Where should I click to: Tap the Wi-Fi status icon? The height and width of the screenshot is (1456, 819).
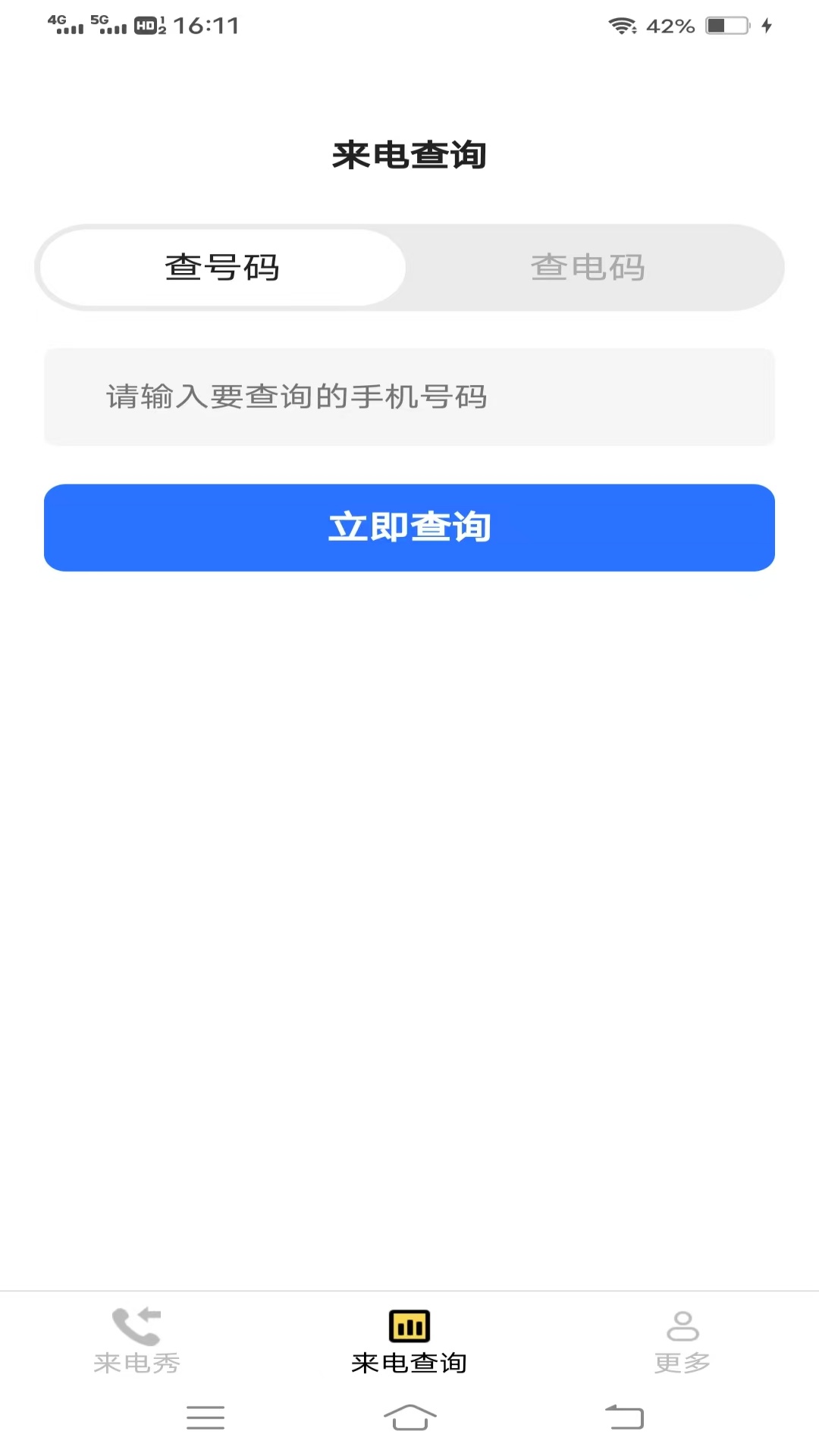(620, 25)
